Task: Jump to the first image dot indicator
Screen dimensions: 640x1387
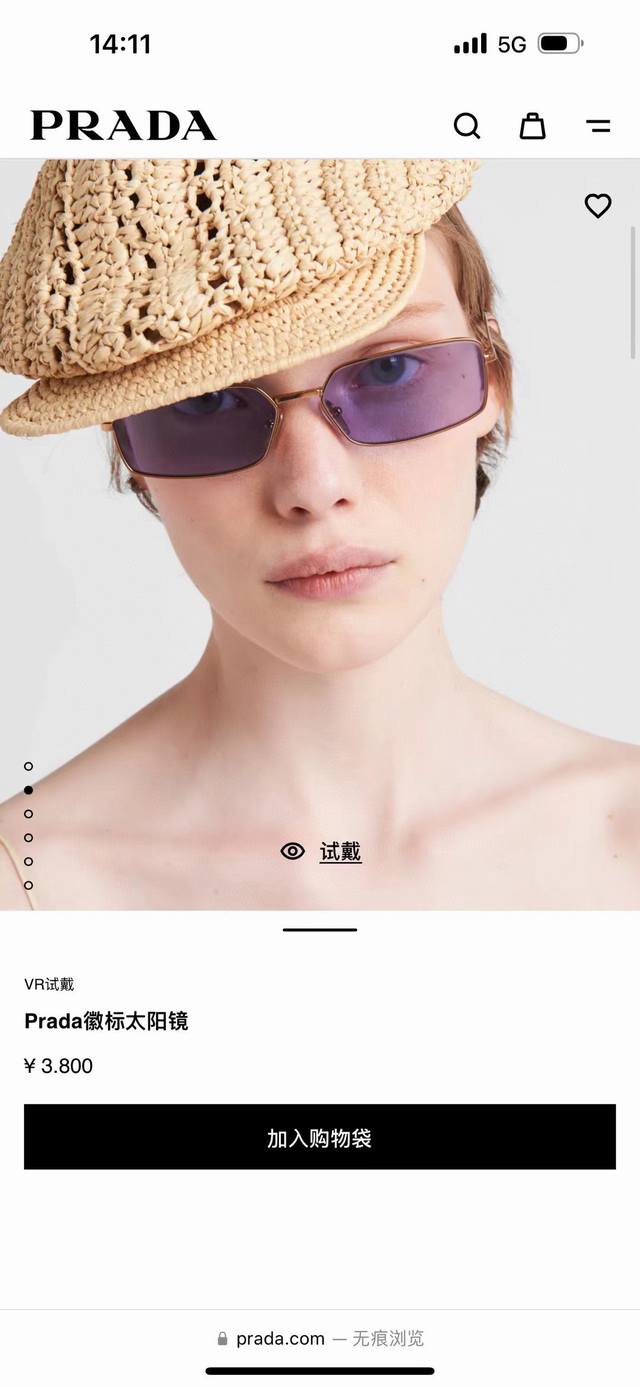Action: 29,767
